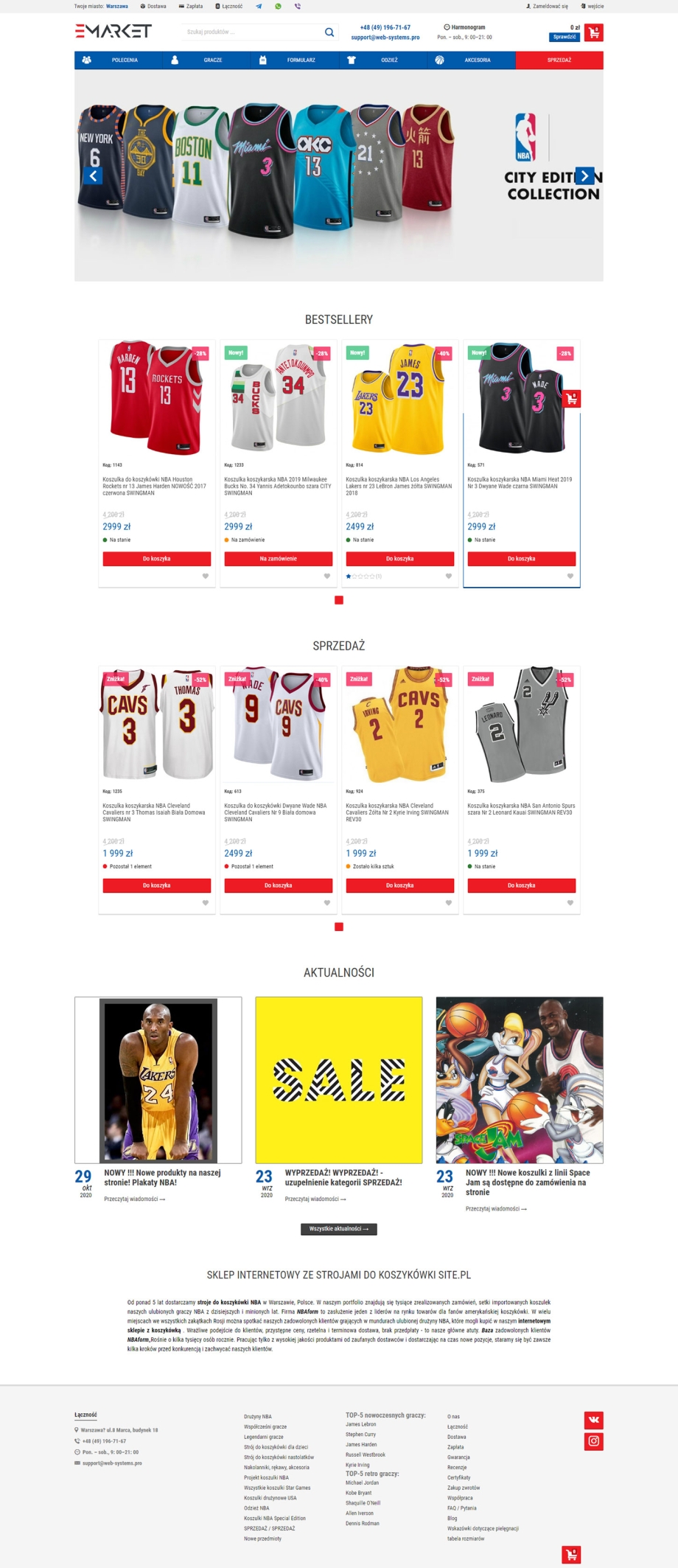Open the product search field
The image size is (678, 1568).
(x=251, y=32)
